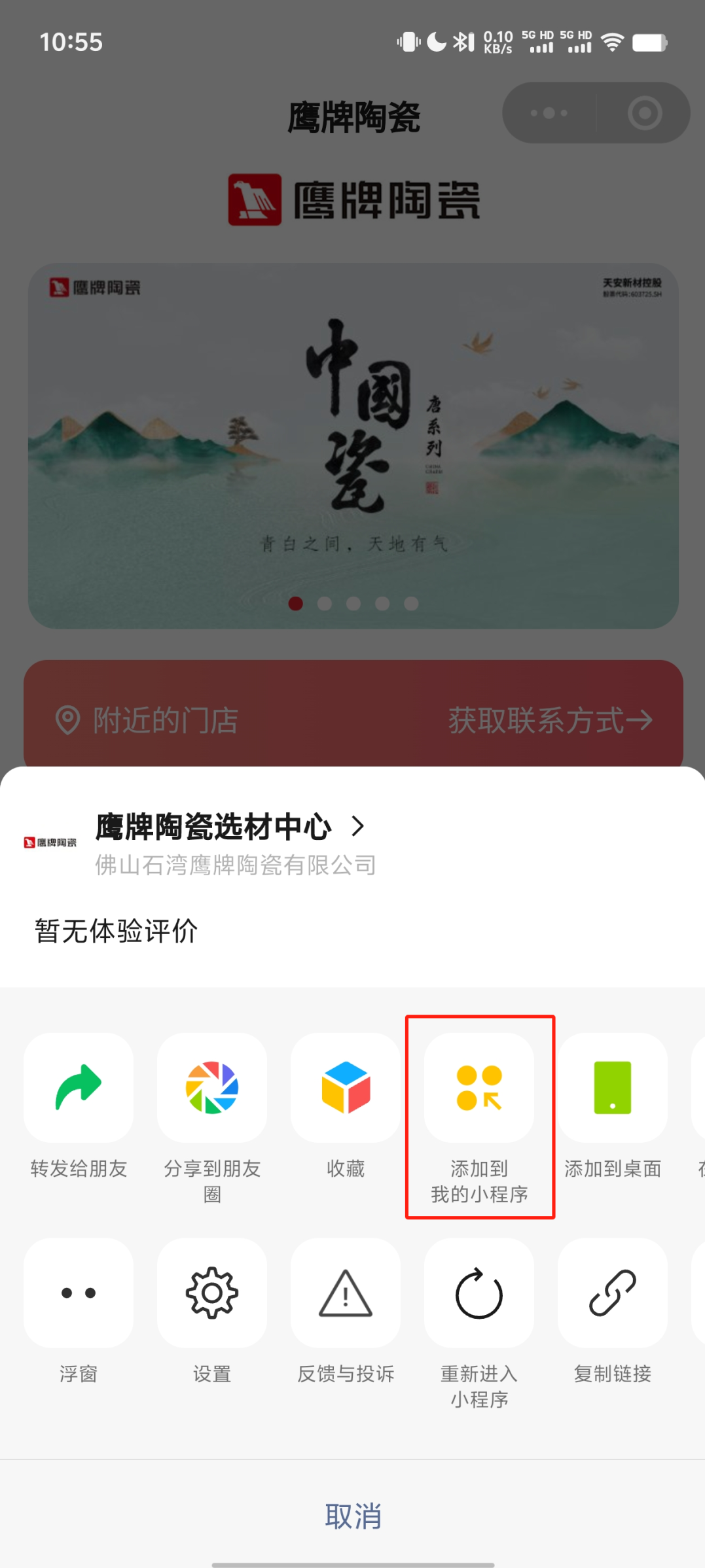Screen dimensions: 705x1568
Task: Tap the 鹰牌陶瓷 logo banner
Action: click(x=352, y=200)
